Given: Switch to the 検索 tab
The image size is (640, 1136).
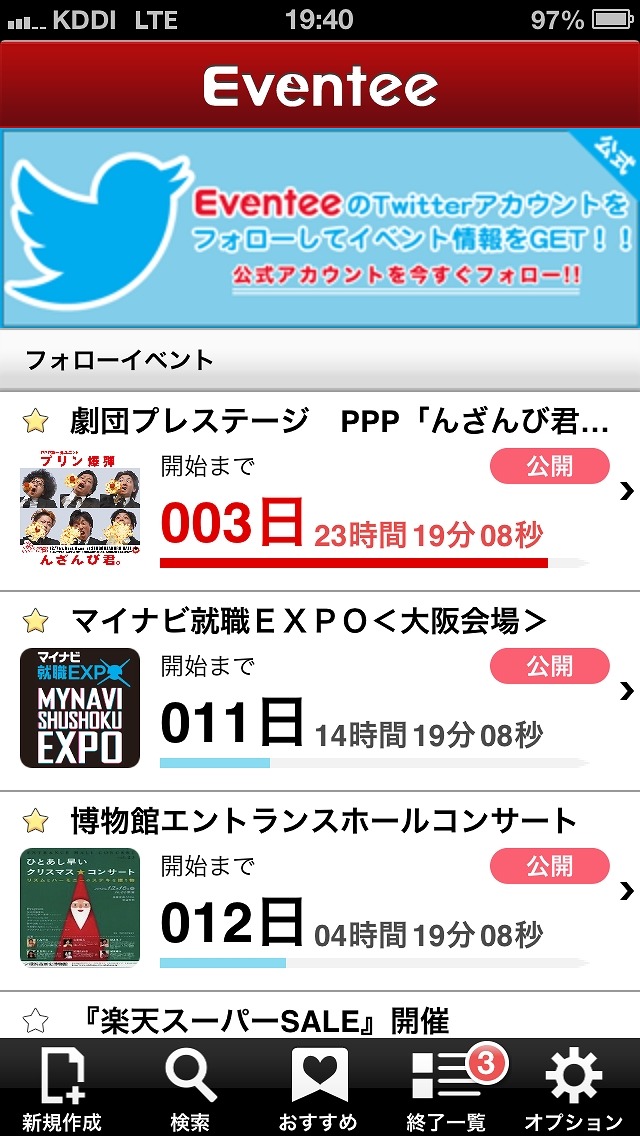Looking at the screenshot, I should (190, 1088).
